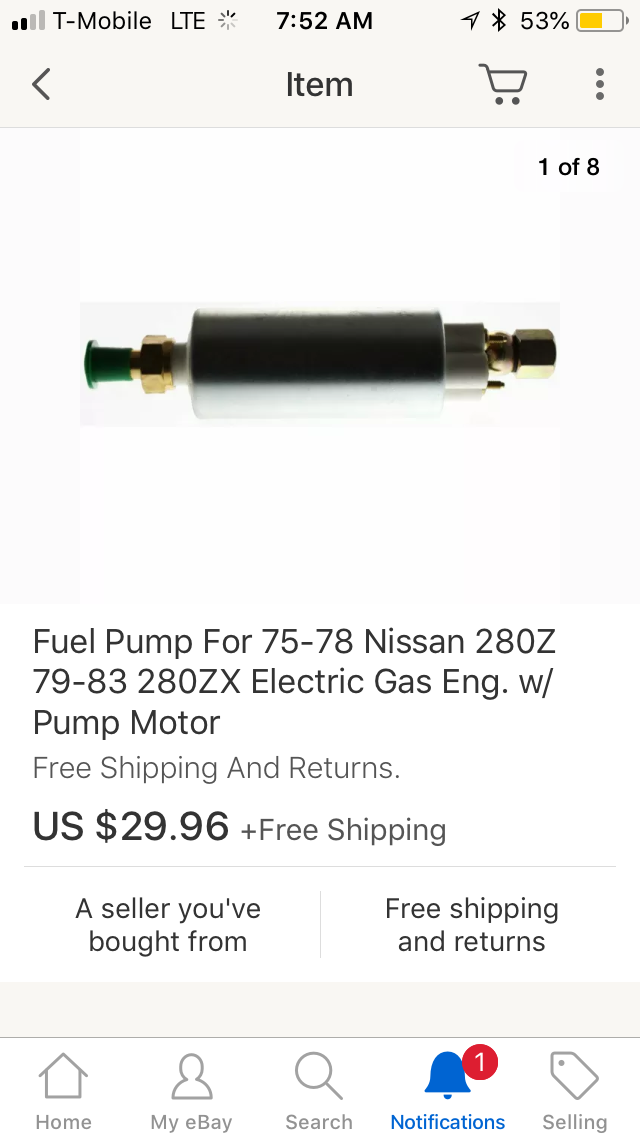
Task: Open the three-dot overflow menu
Action: click(x=599, y=84)
